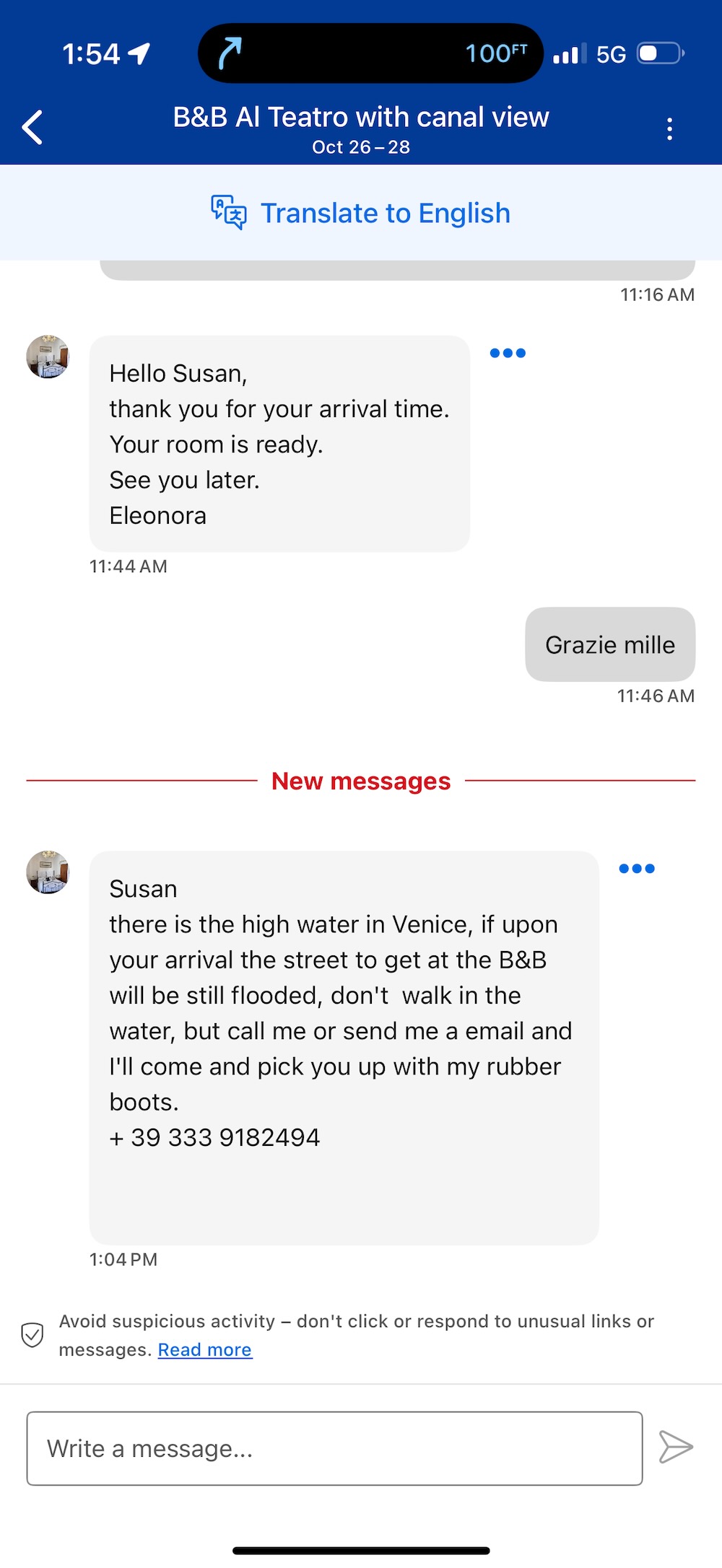Go back from the B&B Al Teatro chat
The height and width of the screenshot is (1568, 722).
(33, 128)
